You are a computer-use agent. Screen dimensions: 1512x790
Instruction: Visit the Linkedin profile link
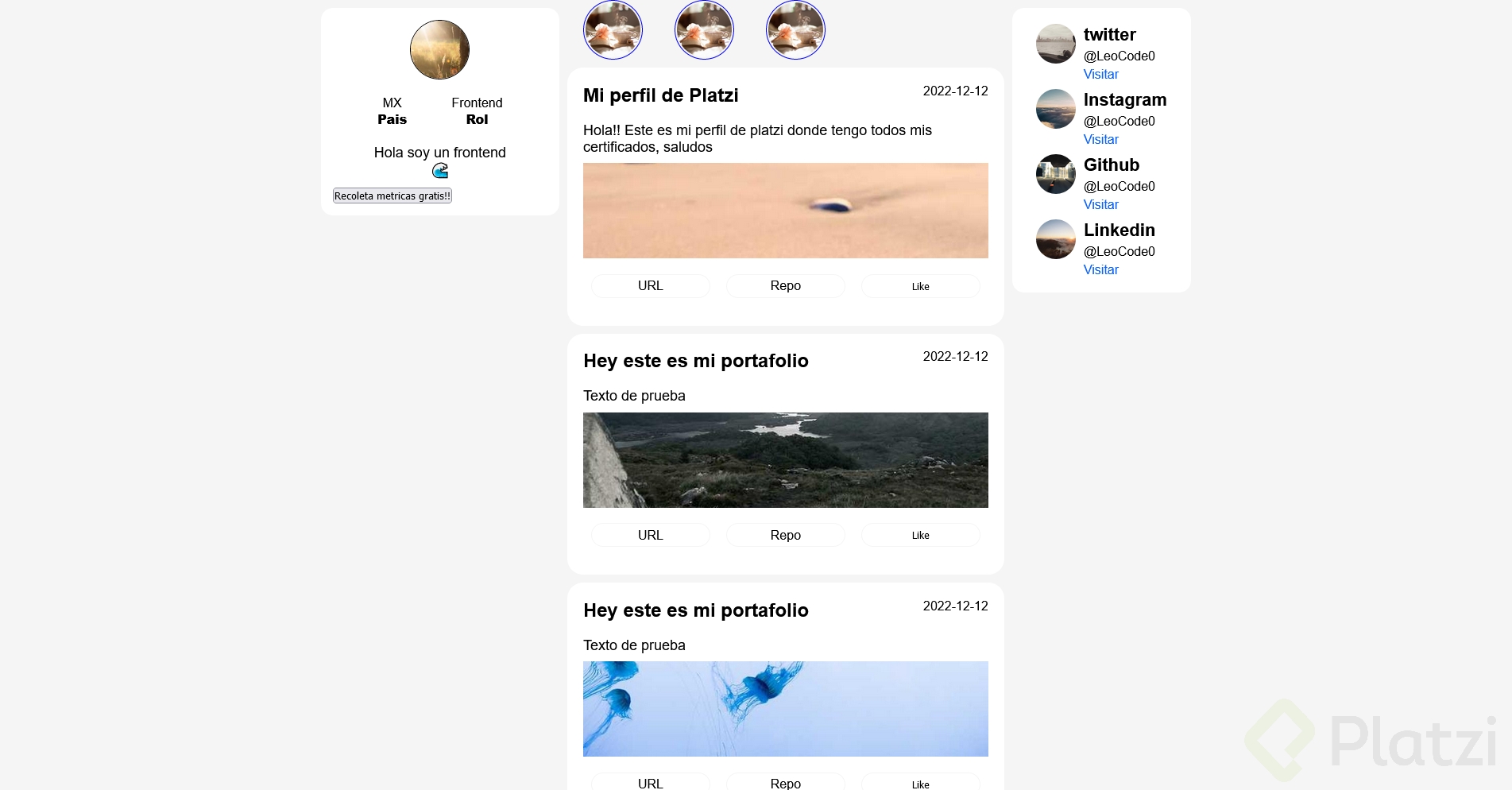click(1100, 269)
